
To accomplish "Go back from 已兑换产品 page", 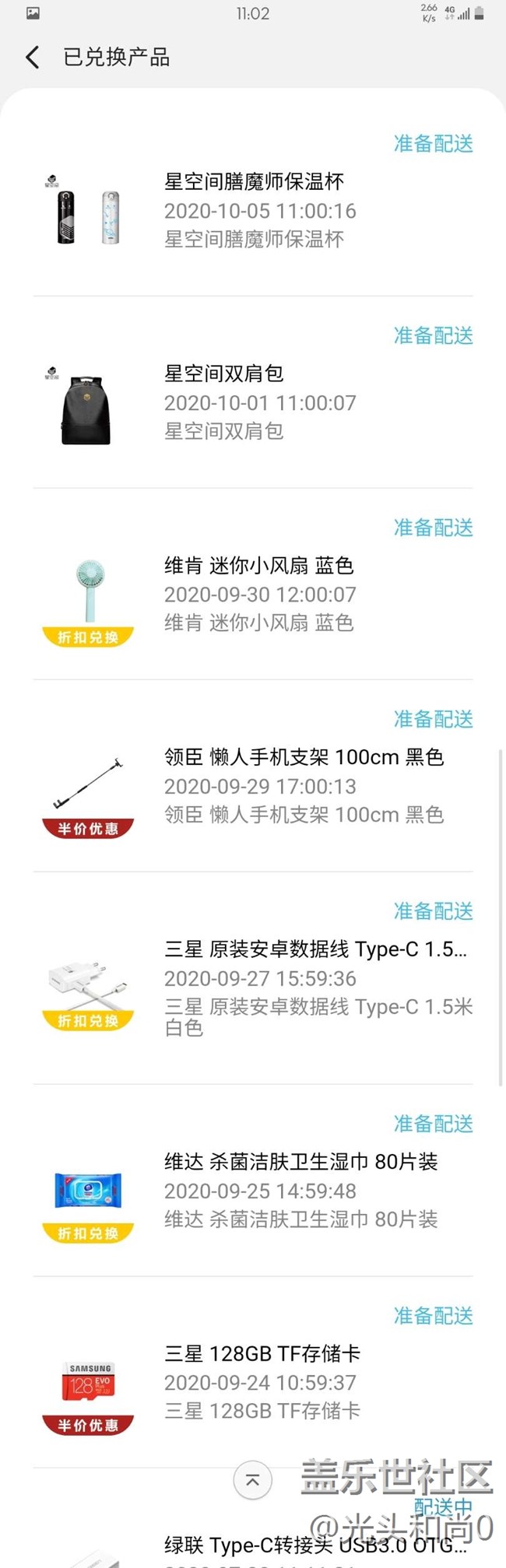I will 33,57.
